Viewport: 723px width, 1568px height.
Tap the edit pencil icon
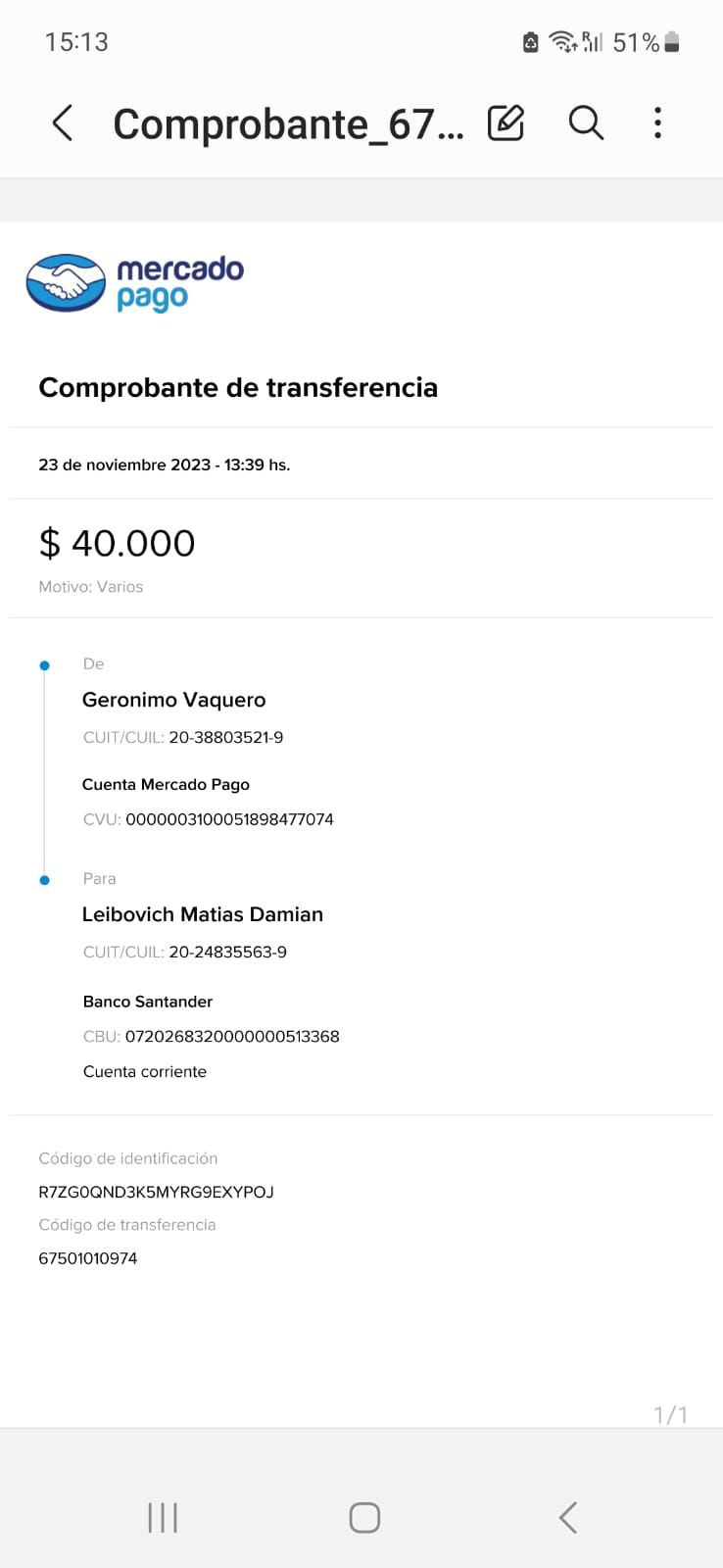point(506,123)
